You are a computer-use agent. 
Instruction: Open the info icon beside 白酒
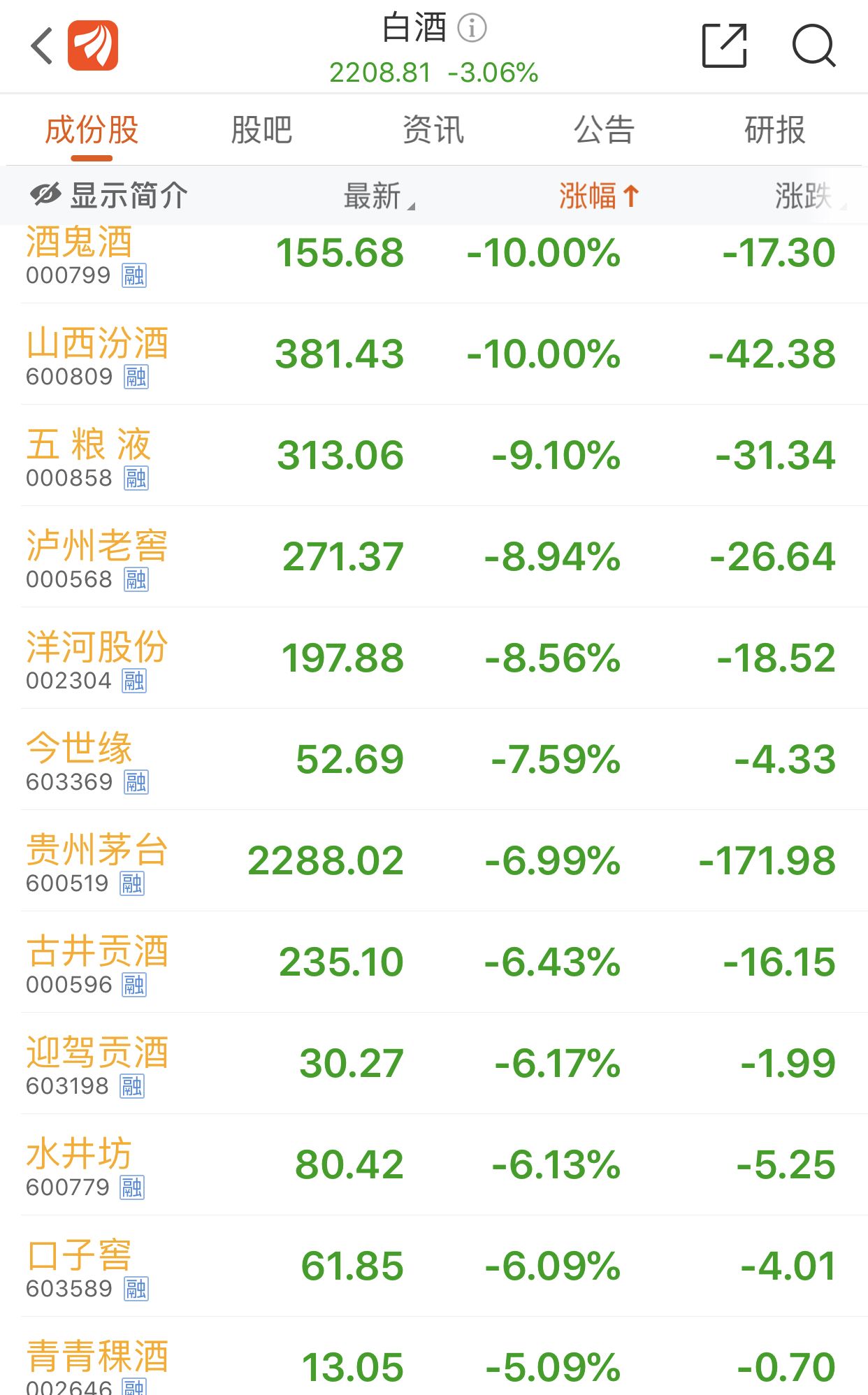click(472, 28)
